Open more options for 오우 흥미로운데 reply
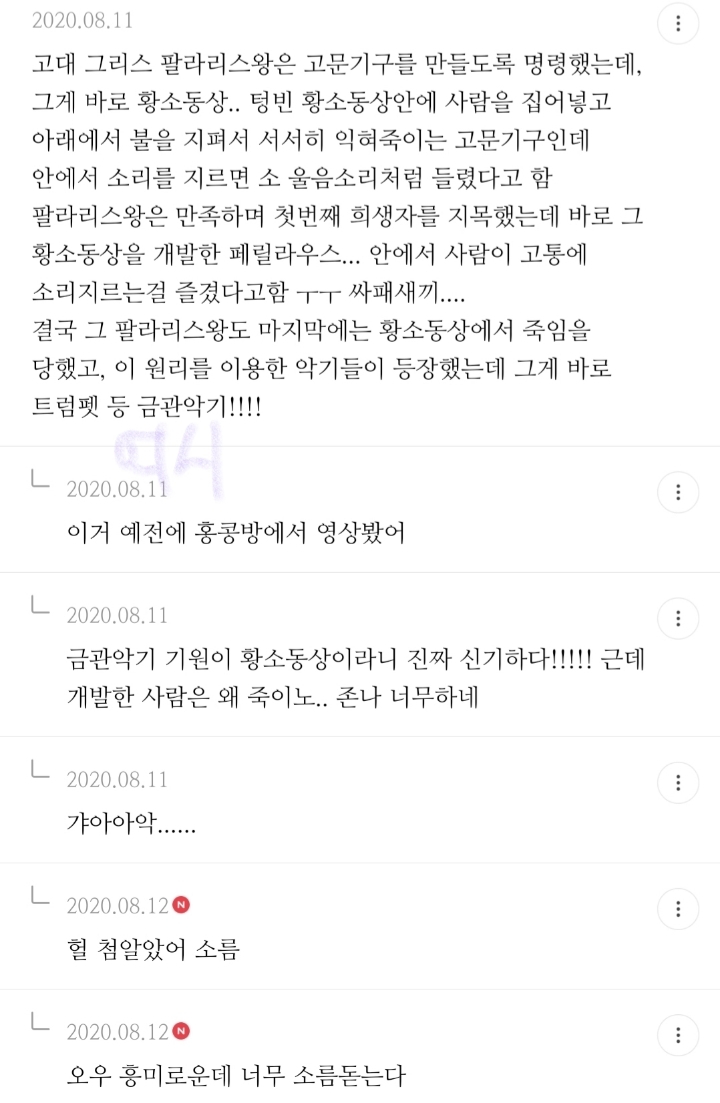 coord(679,1034)
